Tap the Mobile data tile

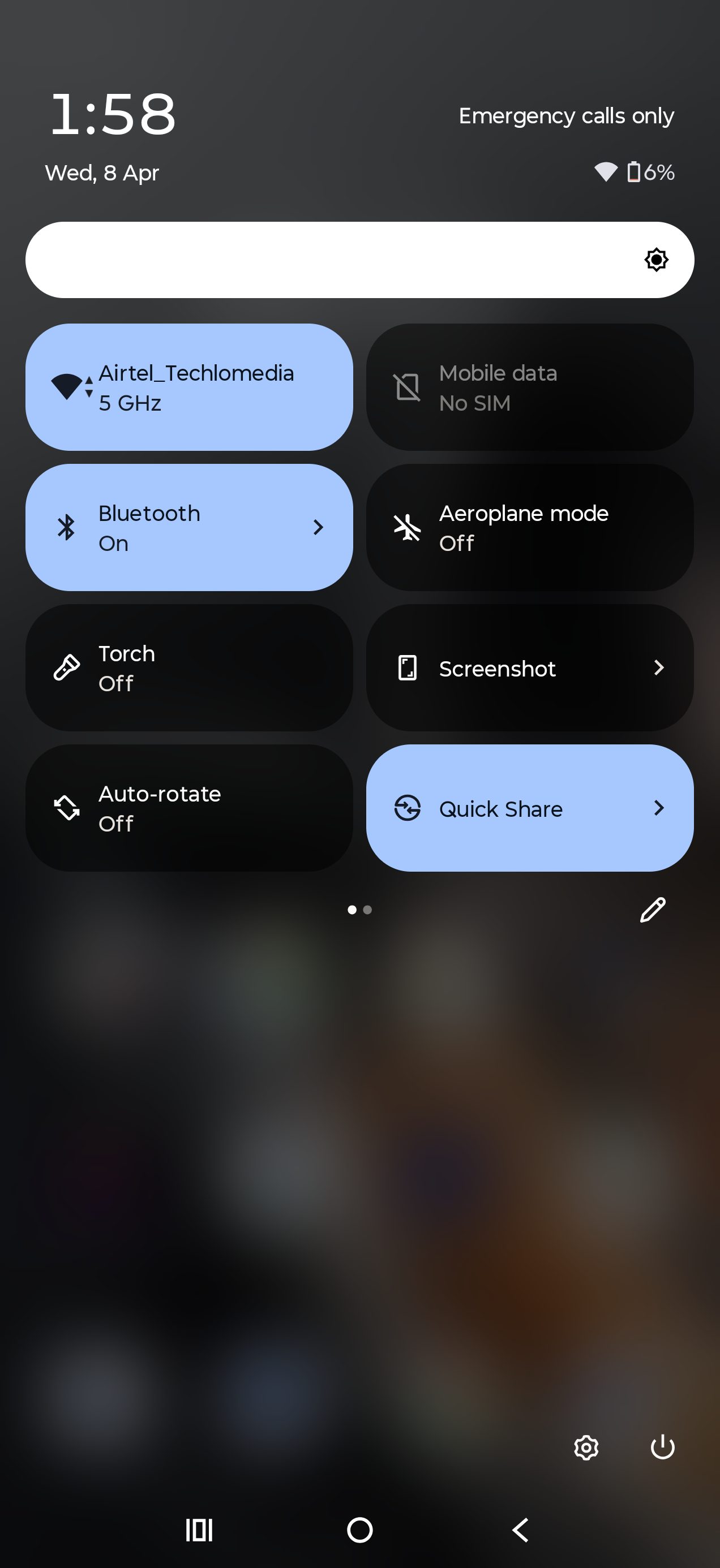click(529, 387)
